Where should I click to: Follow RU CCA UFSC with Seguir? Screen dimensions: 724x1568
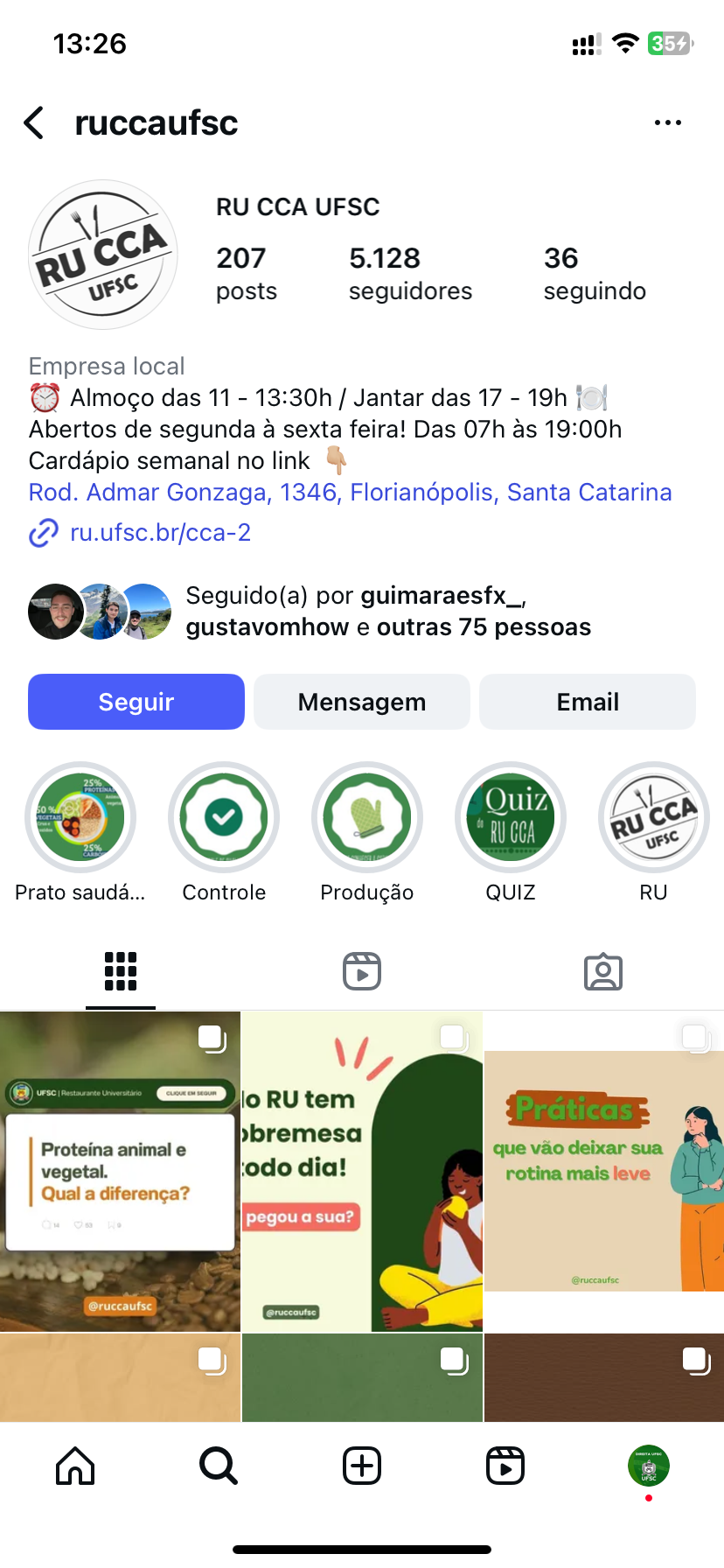136,702
